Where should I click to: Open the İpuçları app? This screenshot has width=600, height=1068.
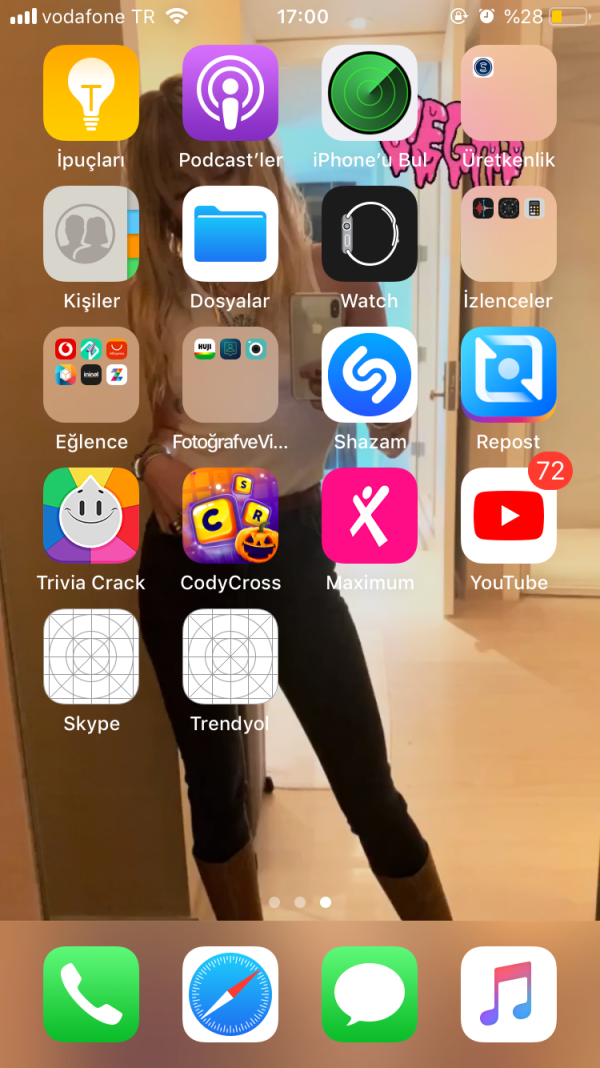(91, 93)
